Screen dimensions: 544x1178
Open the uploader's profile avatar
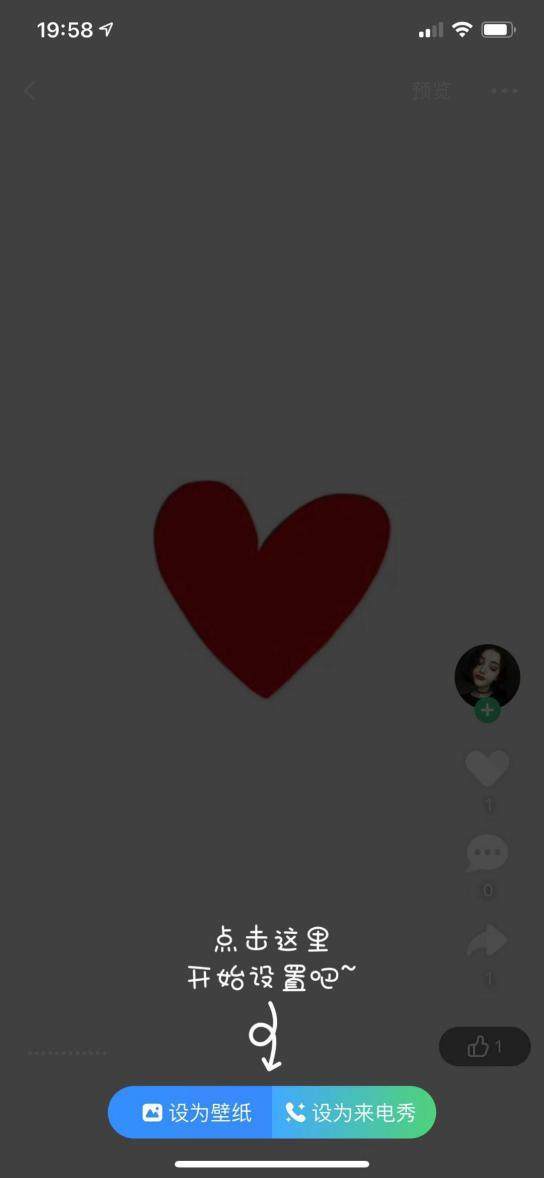click(x=487, y=676)
